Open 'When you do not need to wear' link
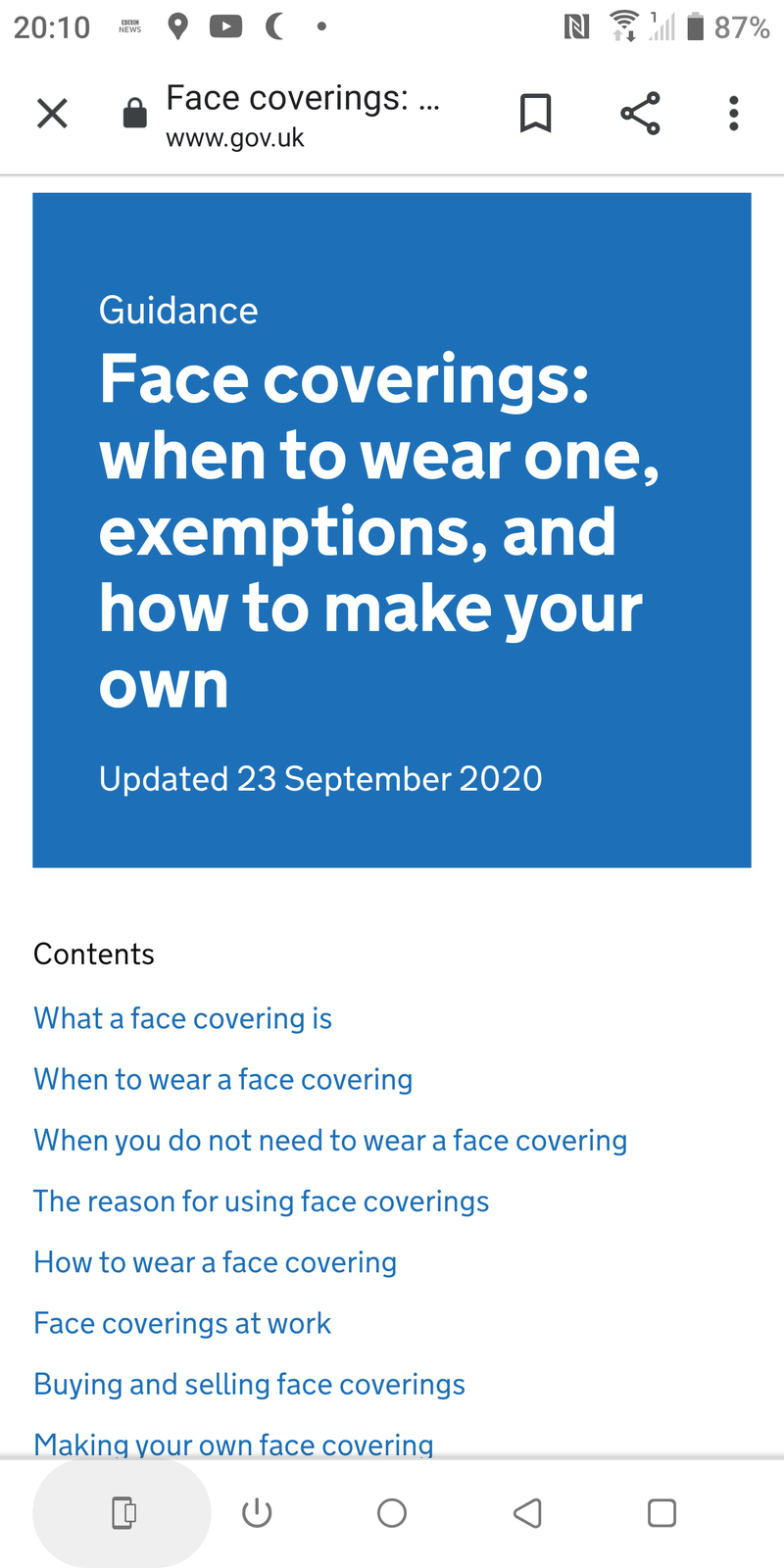The height and width of the screenshot is (1568, 784). [x=330, y=1141]
